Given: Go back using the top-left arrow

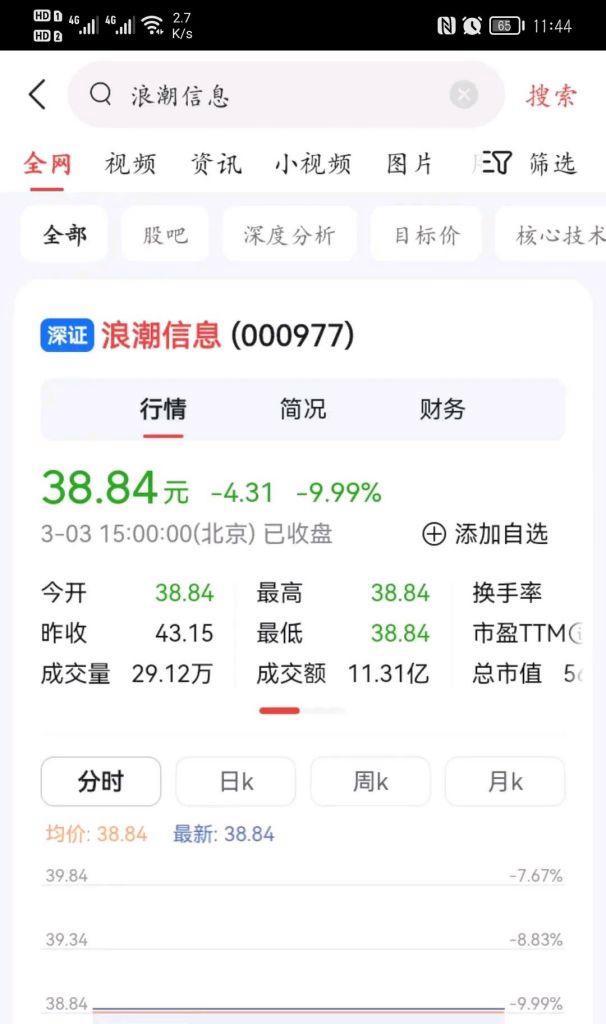Looking at the screenshot, I should pos(38,95).
